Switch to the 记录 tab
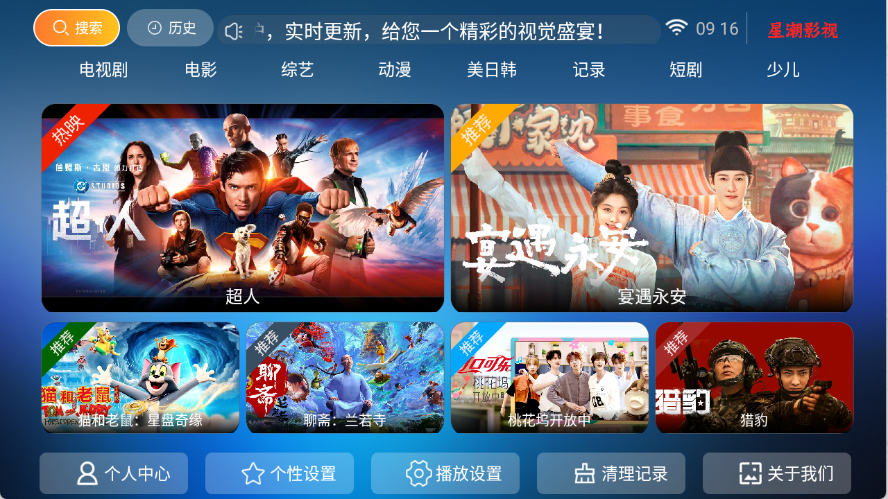 click(589, 70)
